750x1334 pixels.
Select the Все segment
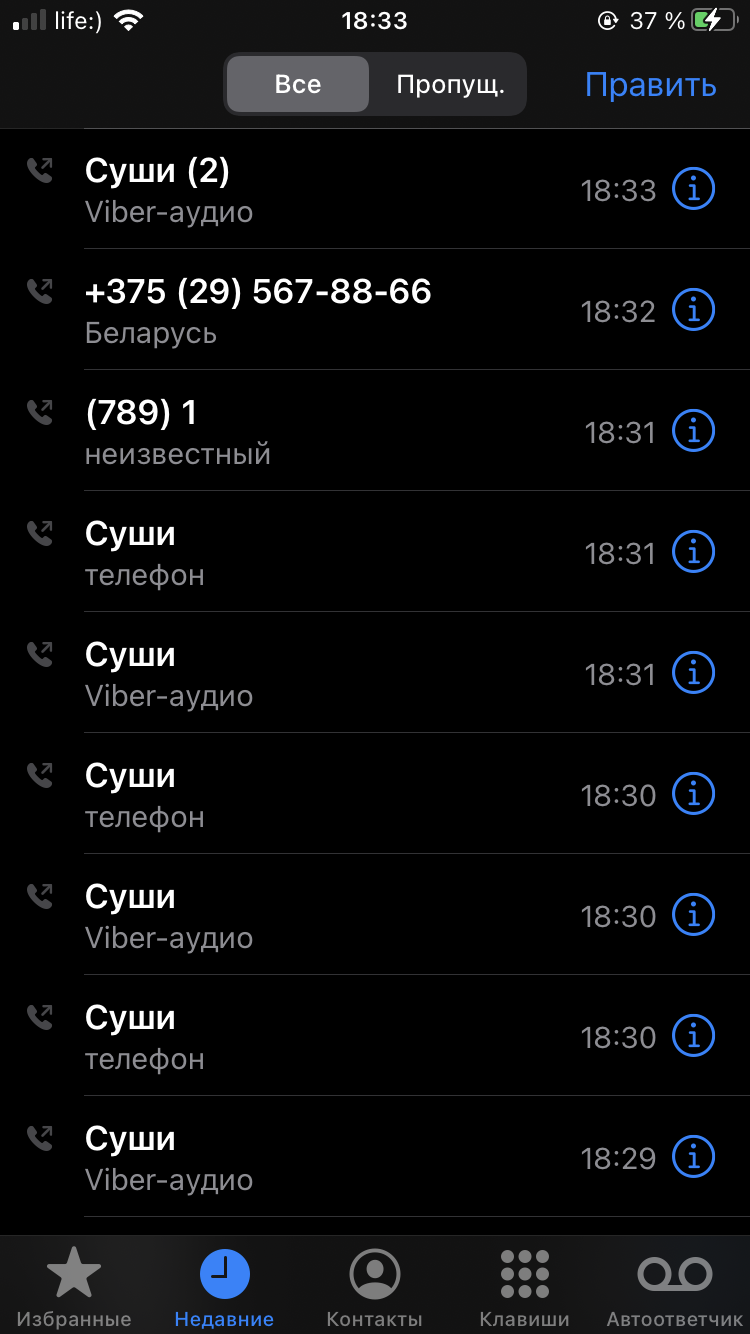point(298,85)
